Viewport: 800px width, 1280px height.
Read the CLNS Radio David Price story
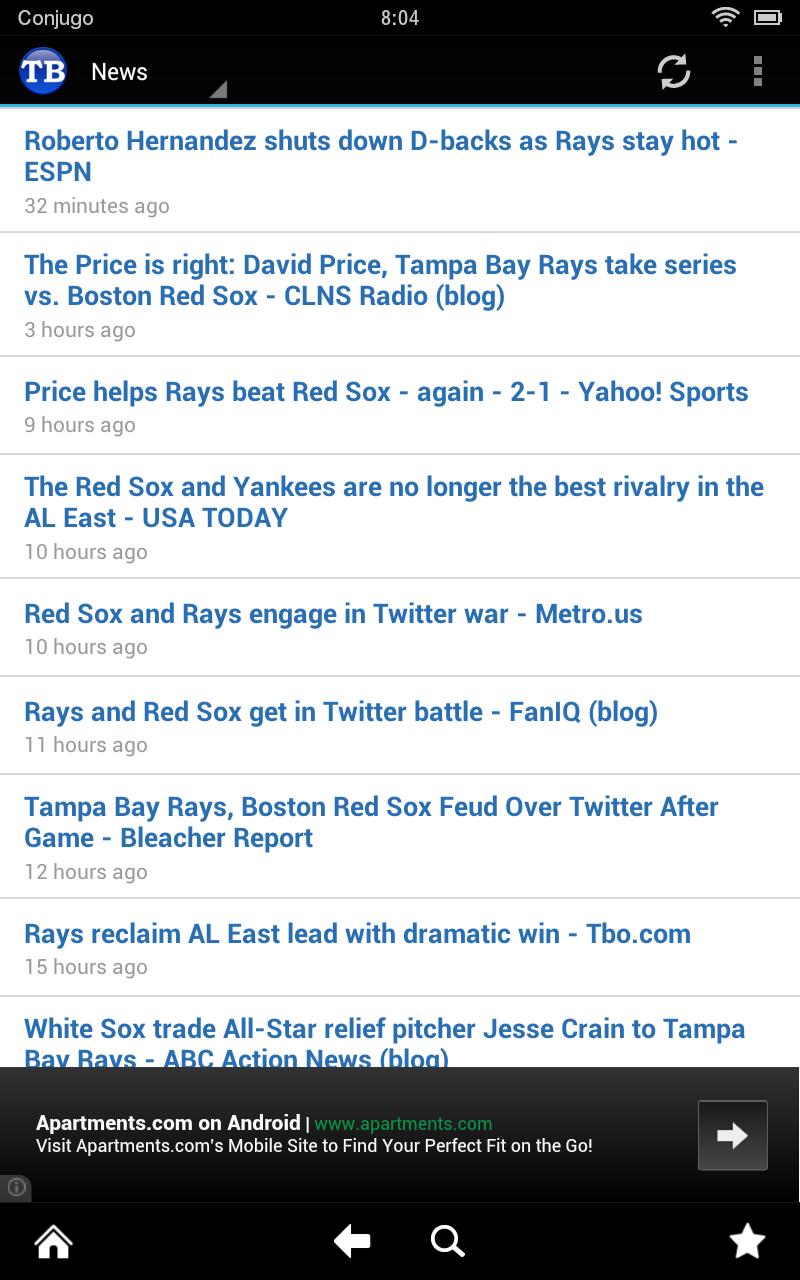pyautogui.click(x=380, y=280)
